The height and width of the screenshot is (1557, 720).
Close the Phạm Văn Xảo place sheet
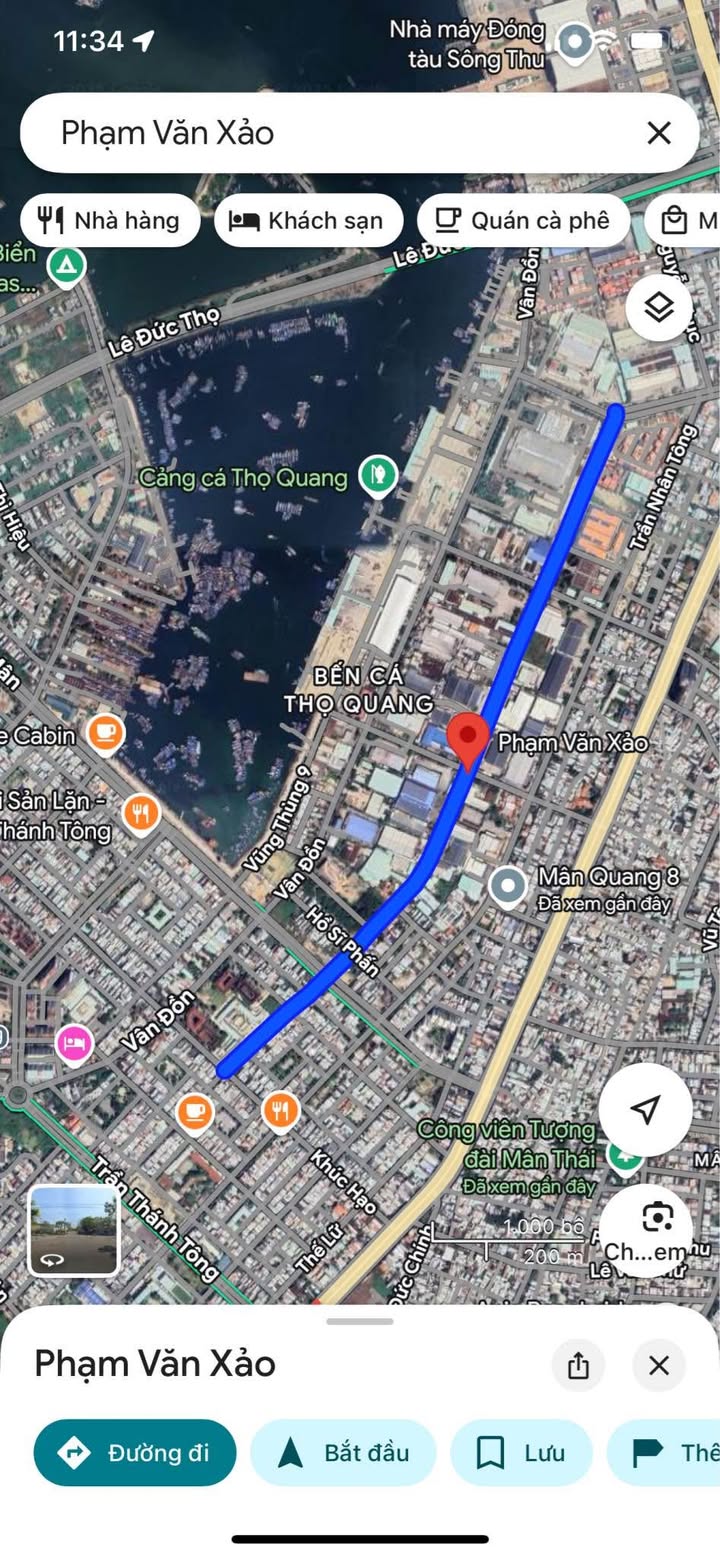(x=658, y=1365)
